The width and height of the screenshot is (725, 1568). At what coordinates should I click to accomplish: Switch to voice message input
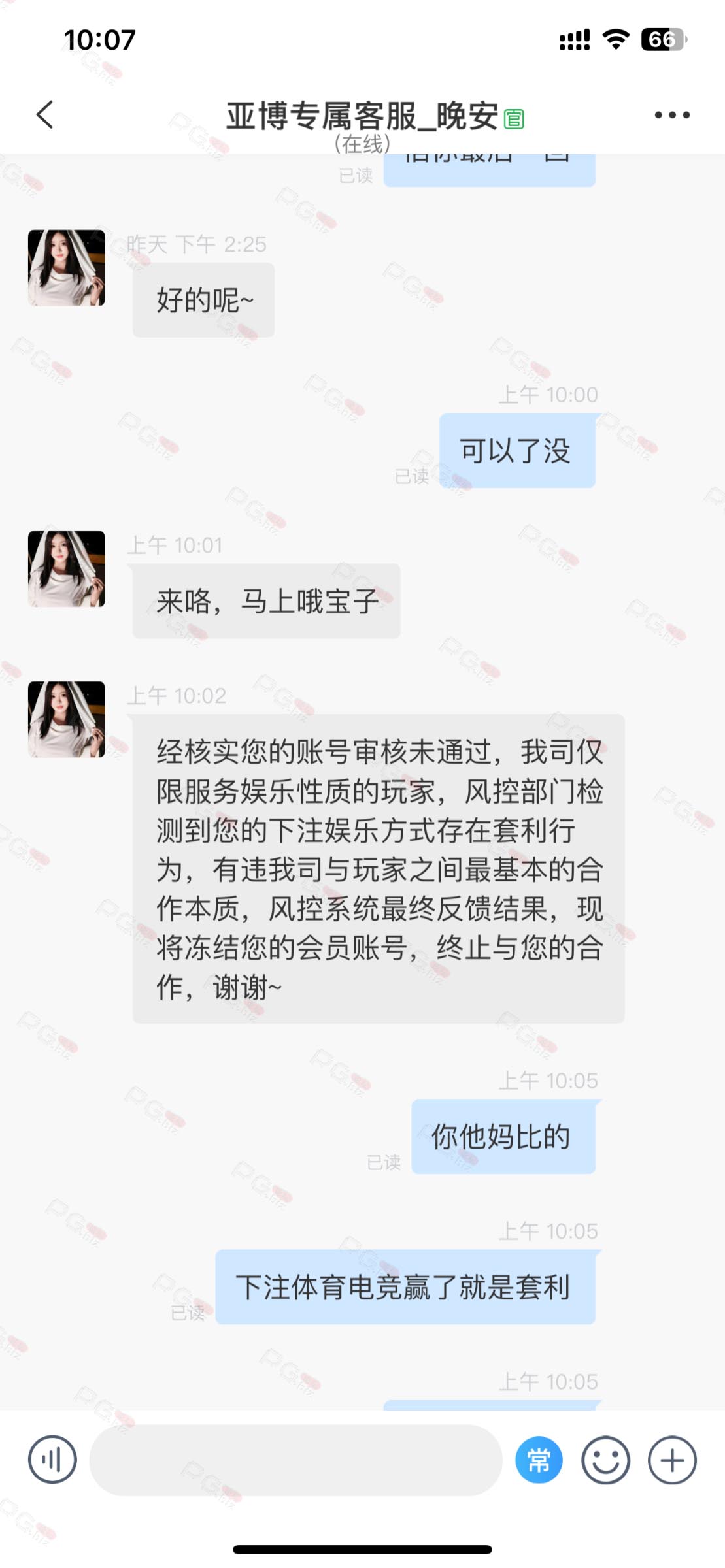pyautogui.click(x=52, y=1460)
